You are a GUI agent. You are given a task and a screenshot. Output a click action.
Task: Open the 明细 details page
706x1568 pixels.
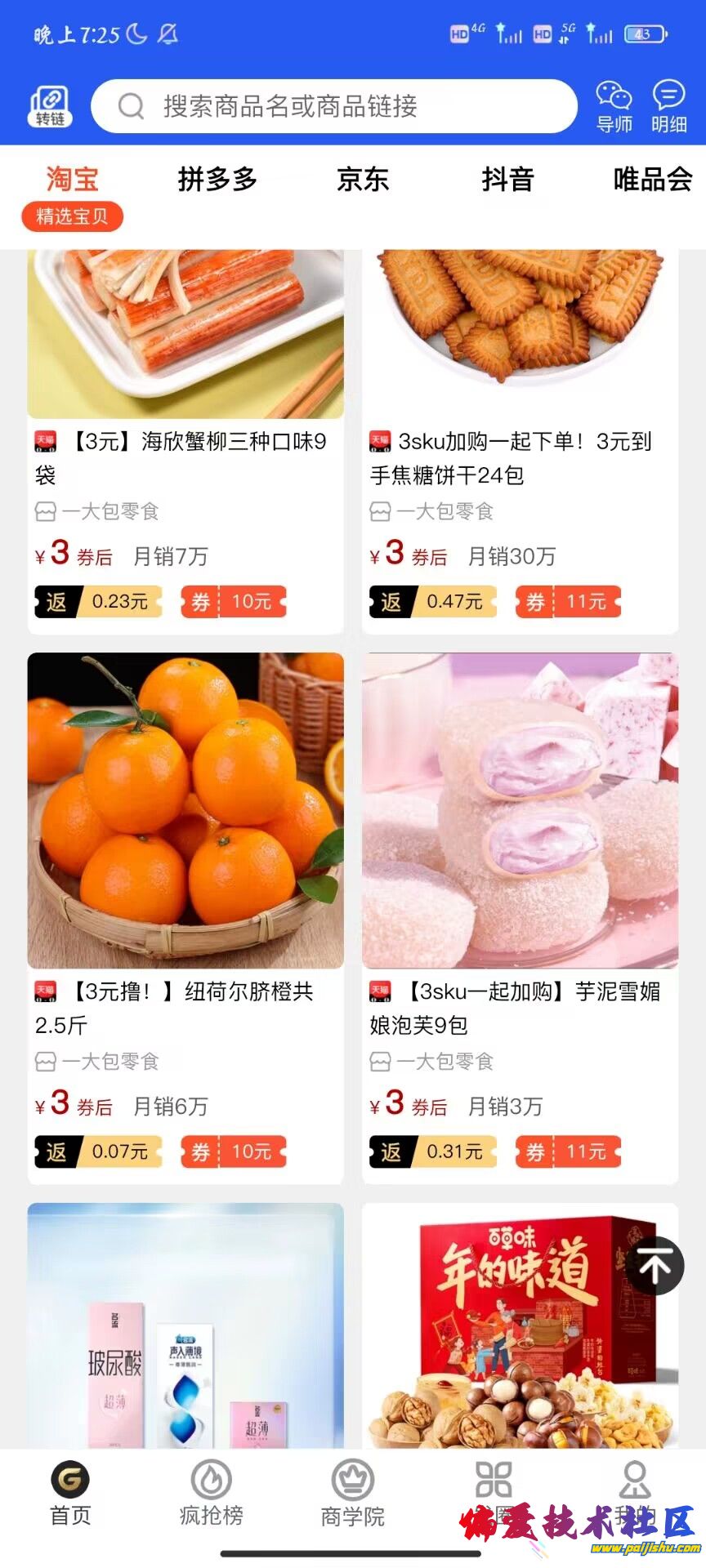click(x=668, y=107)
